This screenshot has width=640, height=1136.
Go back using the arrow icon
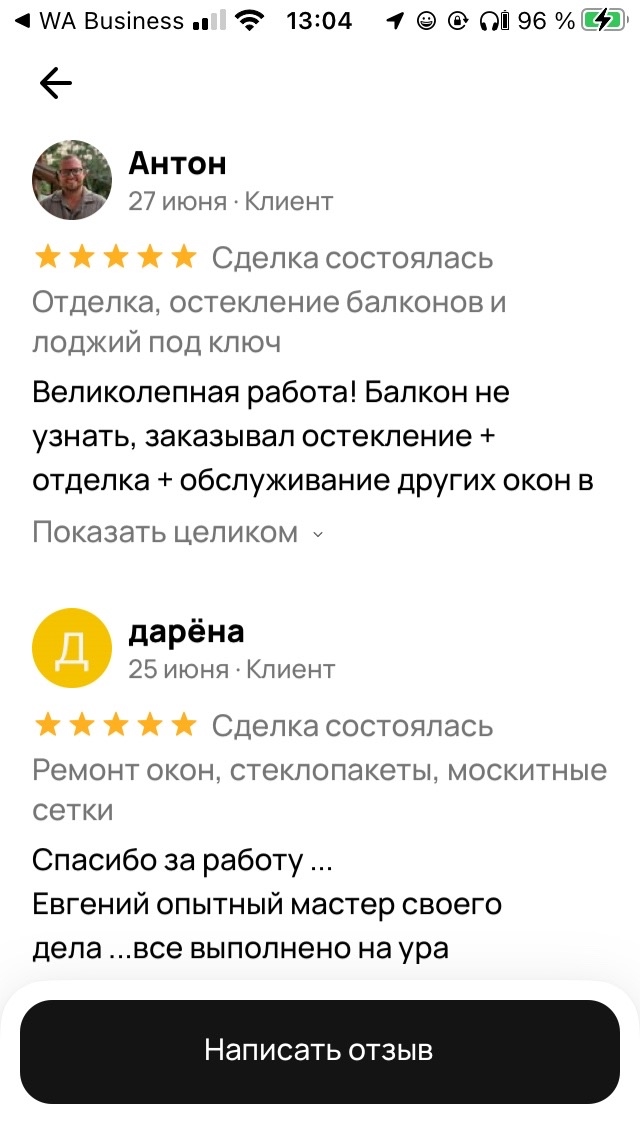tap(56, 84)
